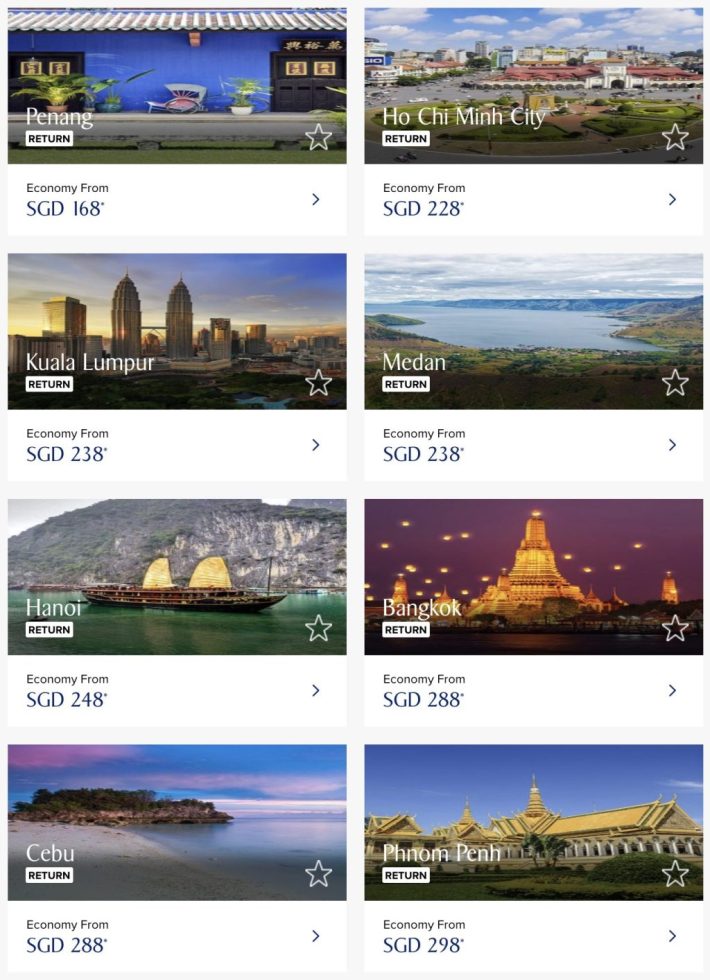Favorite the Penang destination with star
The image size is (710, 980).
(318, 137)
